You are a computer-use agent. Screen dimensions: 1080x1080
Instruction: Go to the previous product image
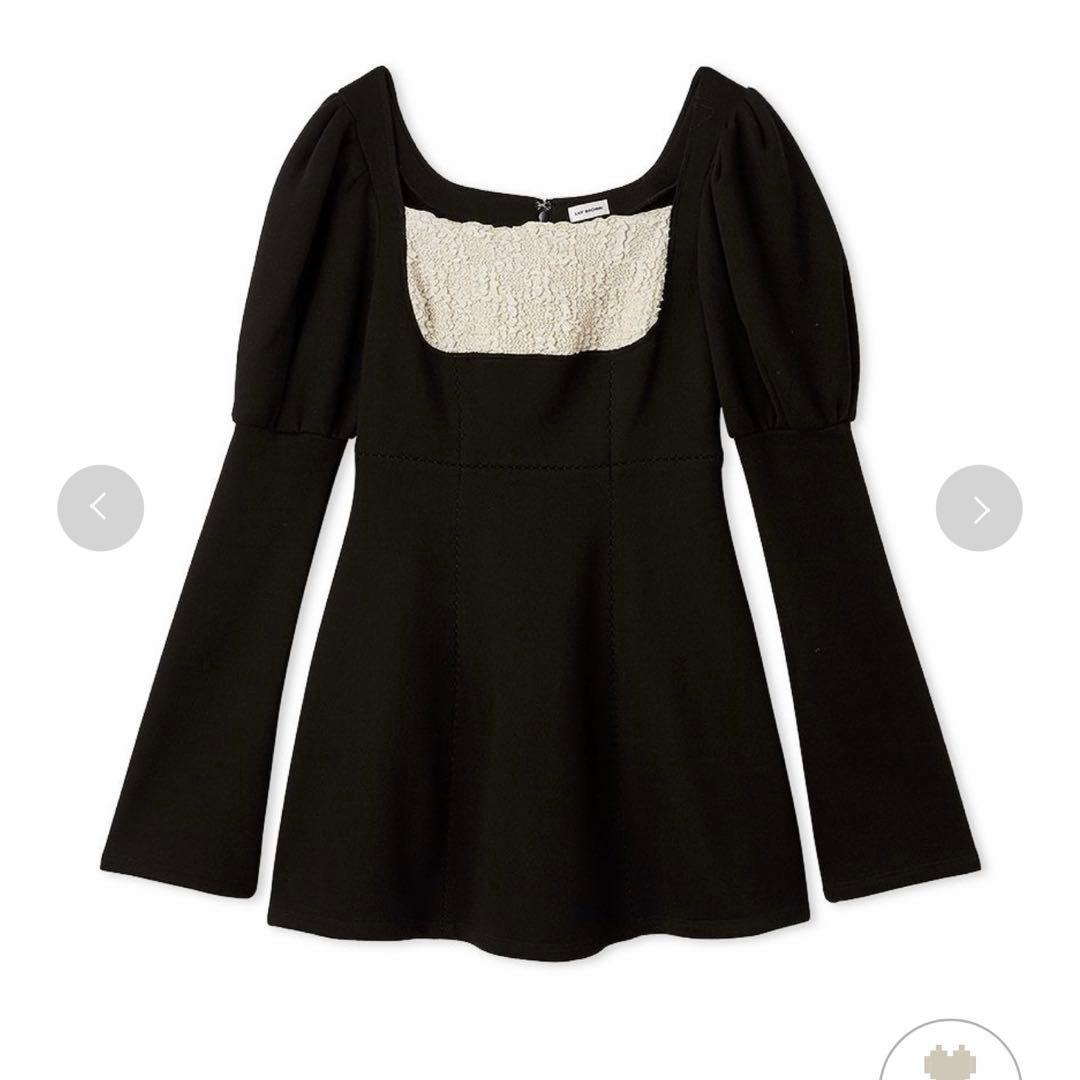coord(100,508)
